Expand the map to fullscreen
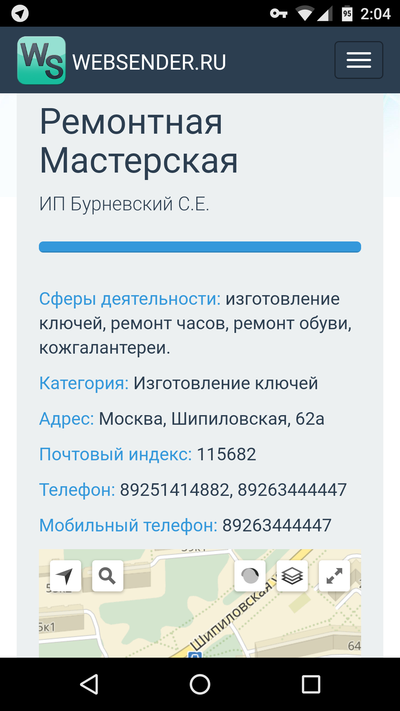Image resolution: width=400 pixels, height=711 pixels. click(x=334, y=576)
